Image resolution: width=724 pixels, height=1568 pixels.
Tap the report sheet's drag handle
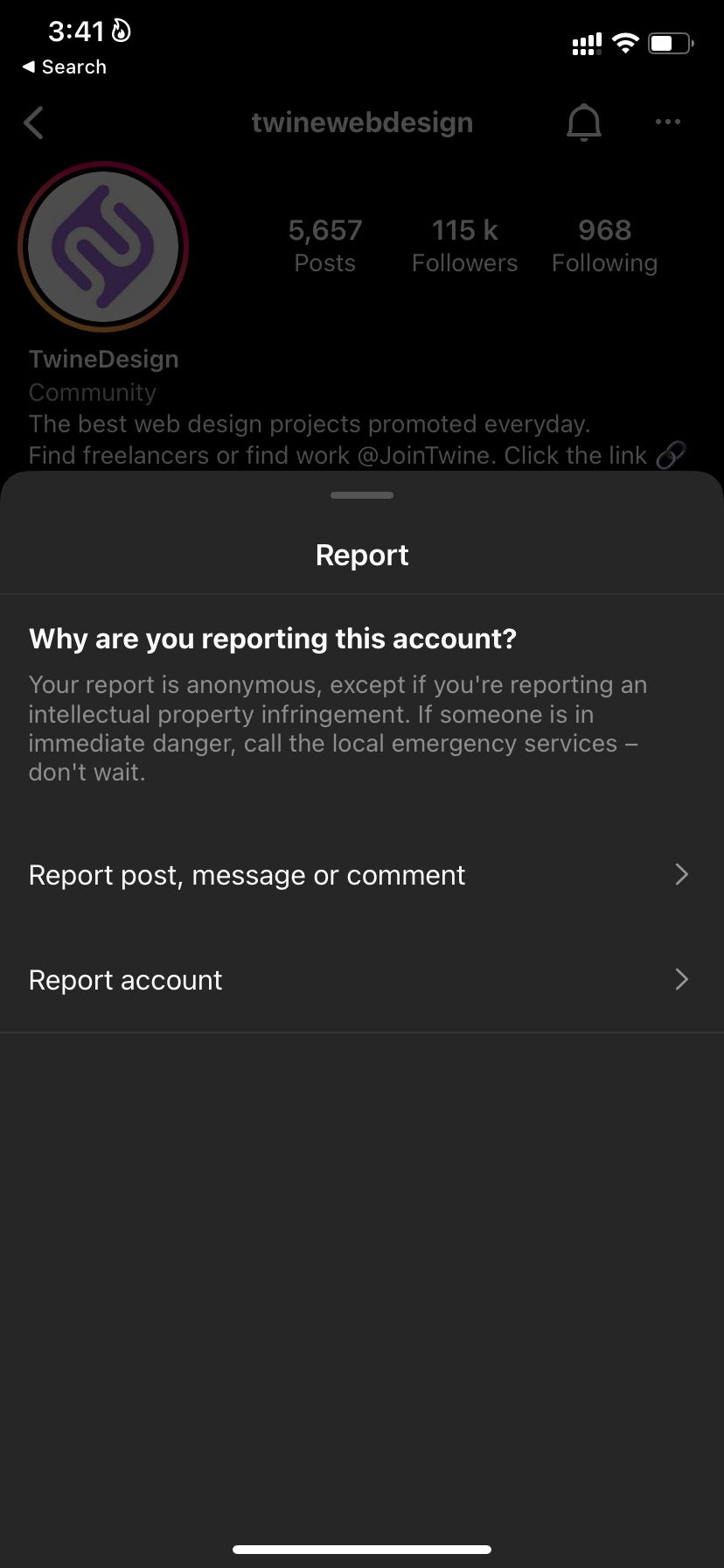362,495
